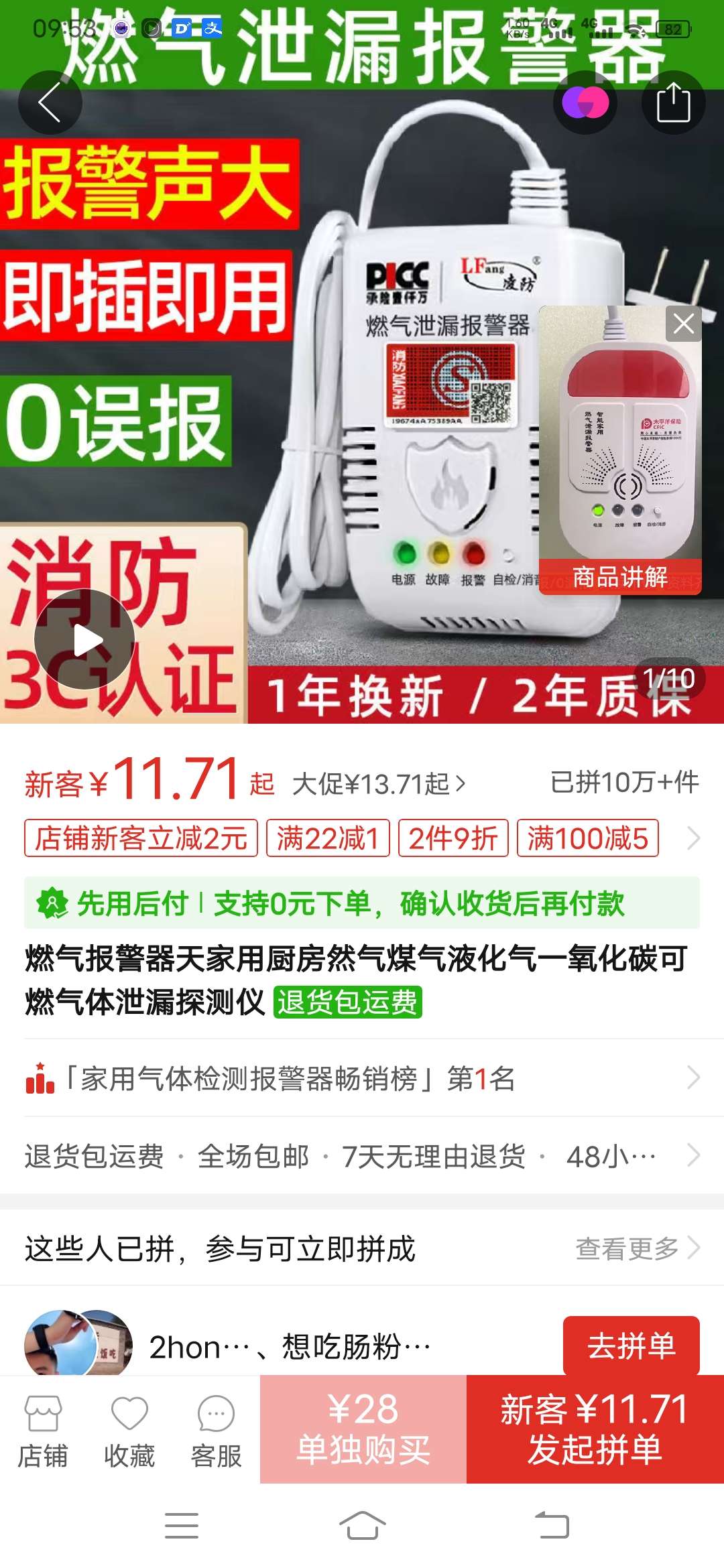Open 家用气体检测报警器畅销榜 ranking row

coord(362,1078)
